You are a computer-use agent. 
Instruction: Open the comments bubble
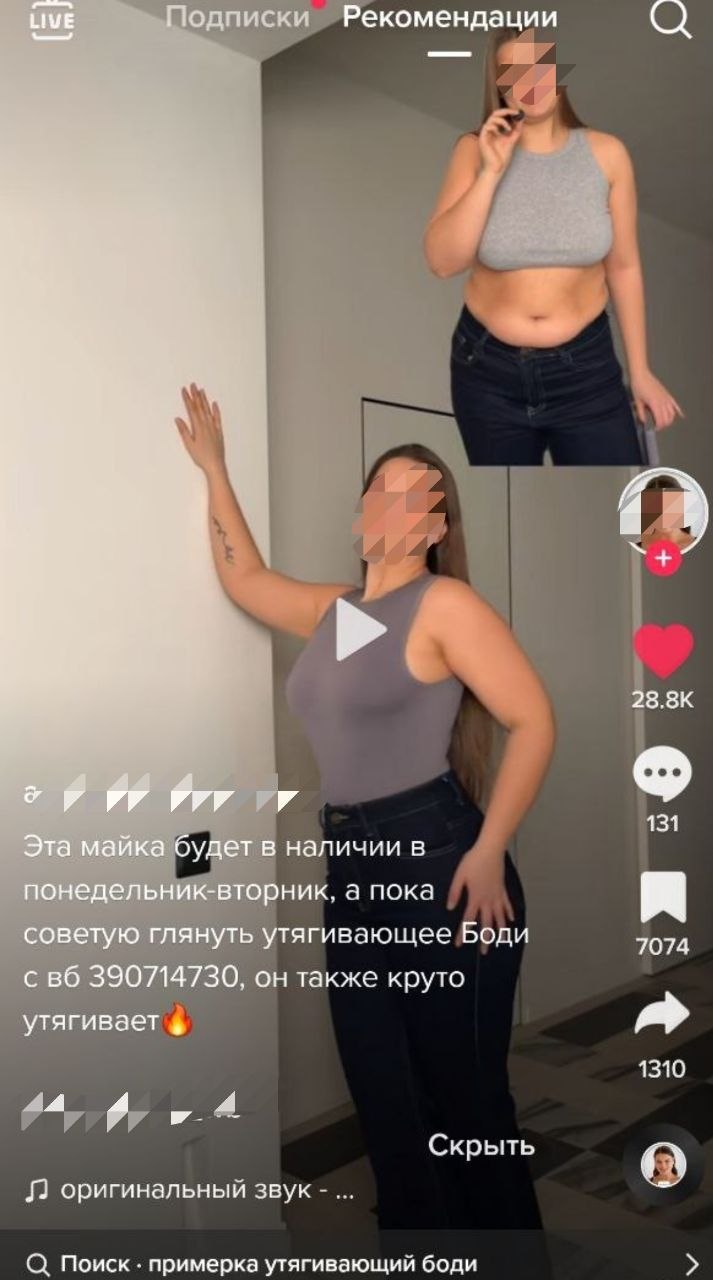[662, 776]
